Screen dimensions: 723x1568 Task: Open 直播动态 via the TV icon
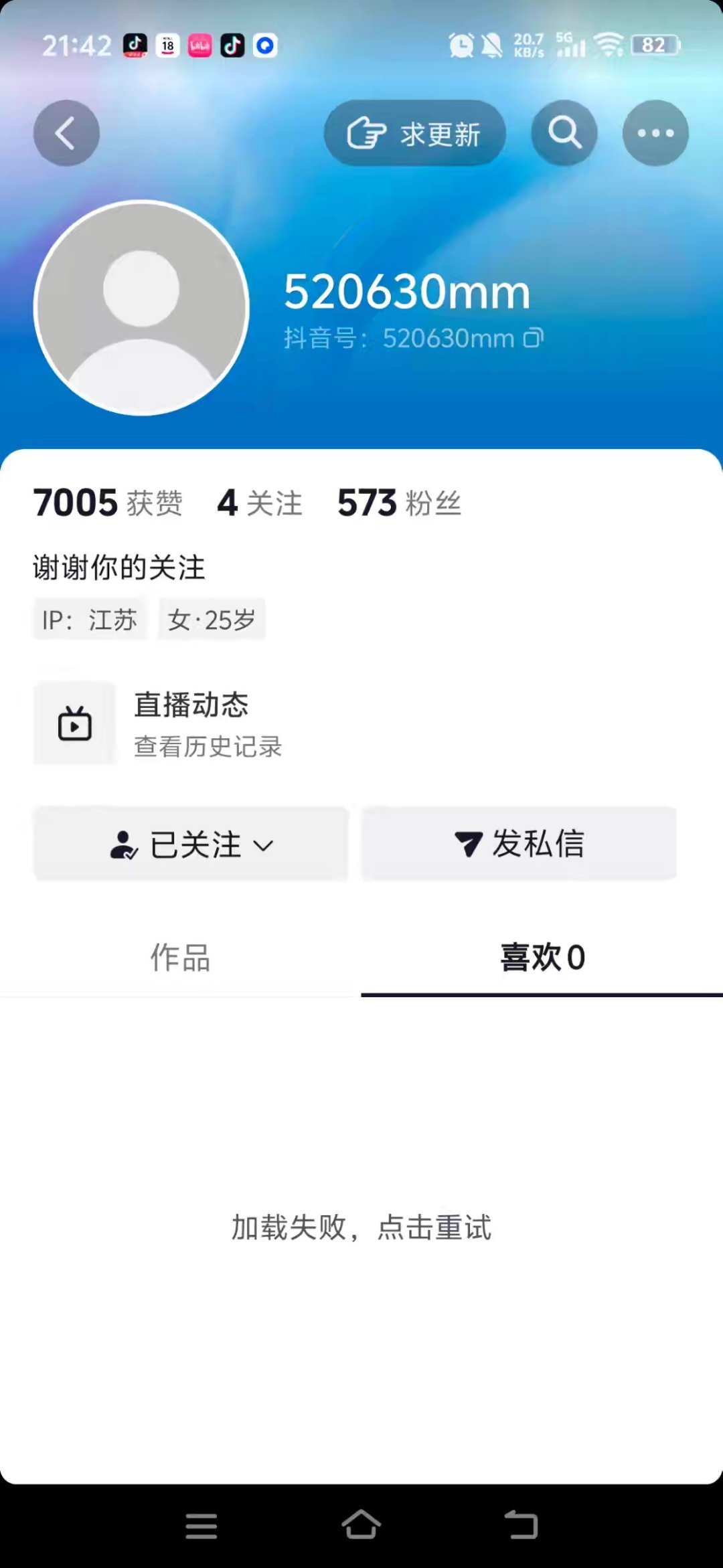(75, 723)
